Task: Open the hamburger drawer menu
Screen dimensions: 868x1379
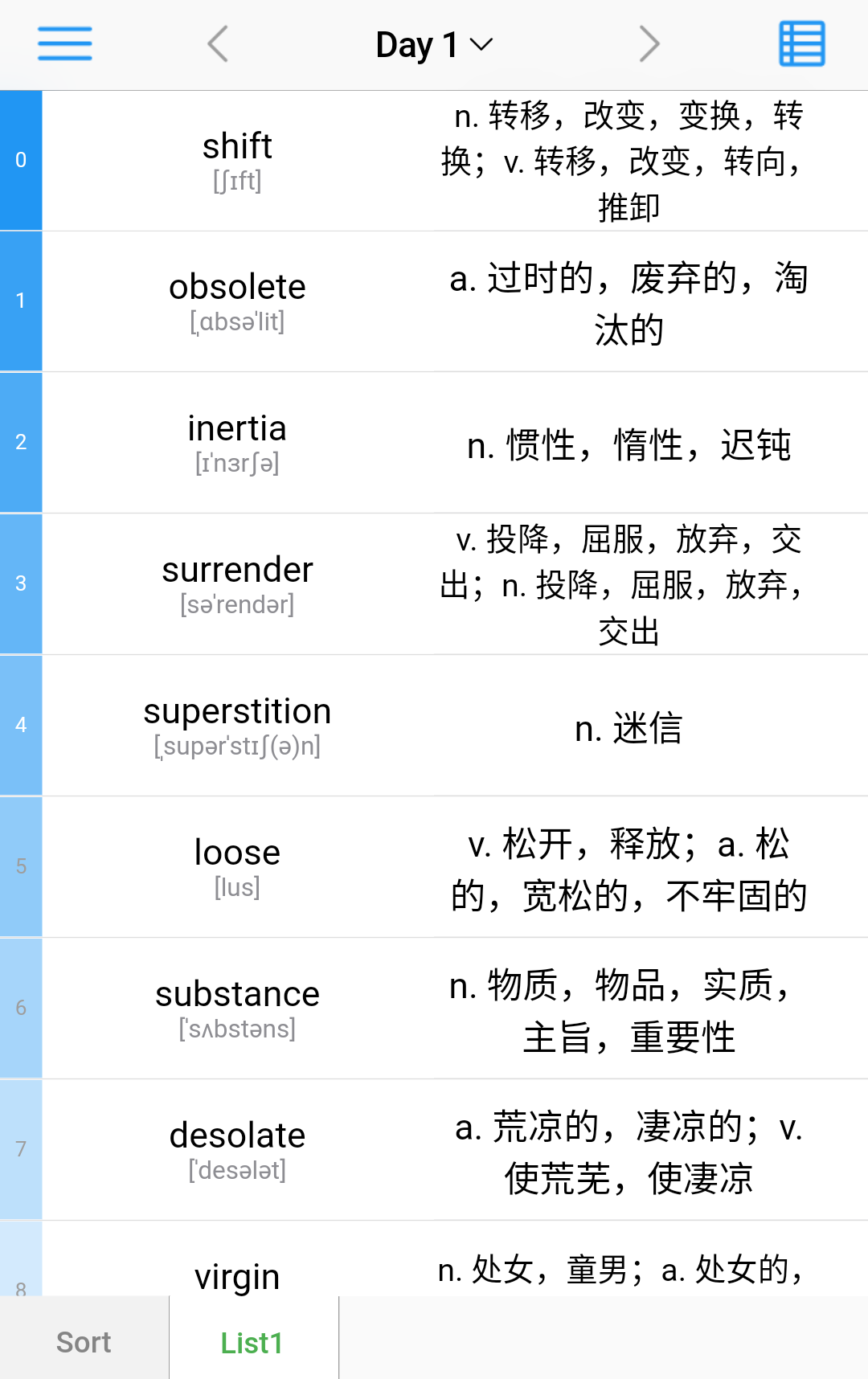Action: click(x=64, y=43)
